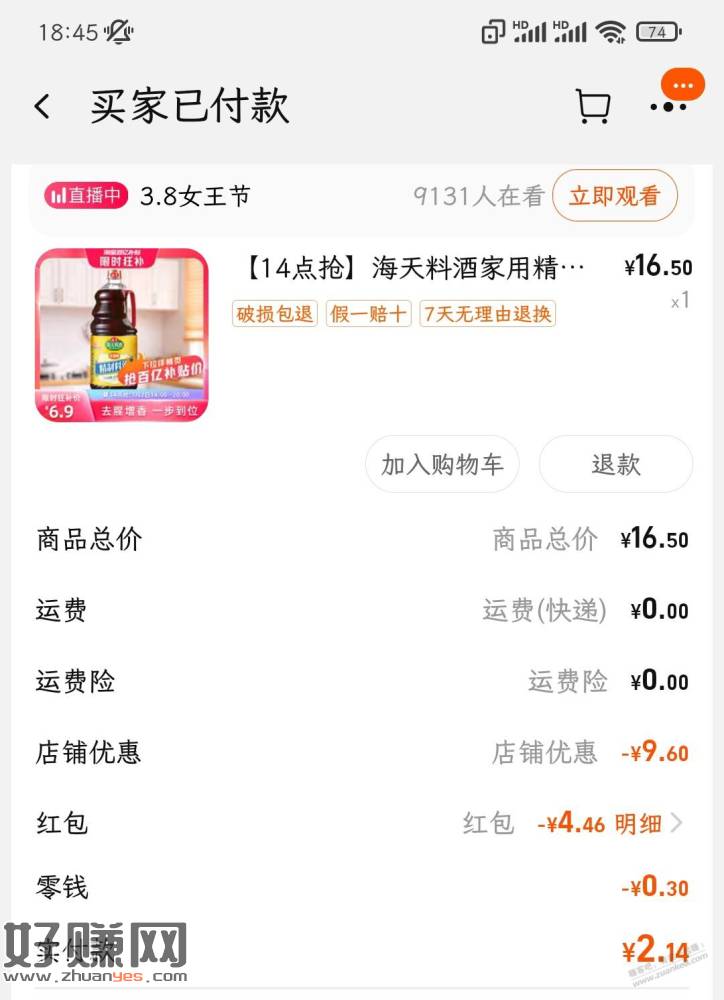
Task: Open the 3.8女王节 livestream banner
Action: click(195, 196)
